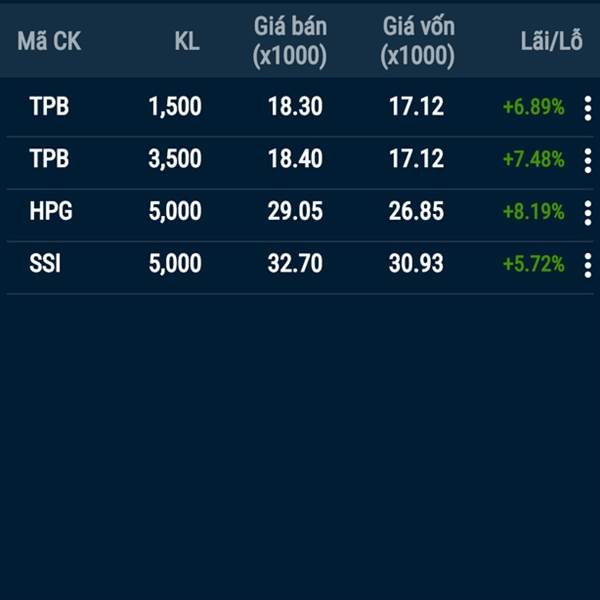The height and width of the screenshot is (600, 600).
Task: Open the three-dot menu for TPB 3,500 row
Action: [587, 160]
